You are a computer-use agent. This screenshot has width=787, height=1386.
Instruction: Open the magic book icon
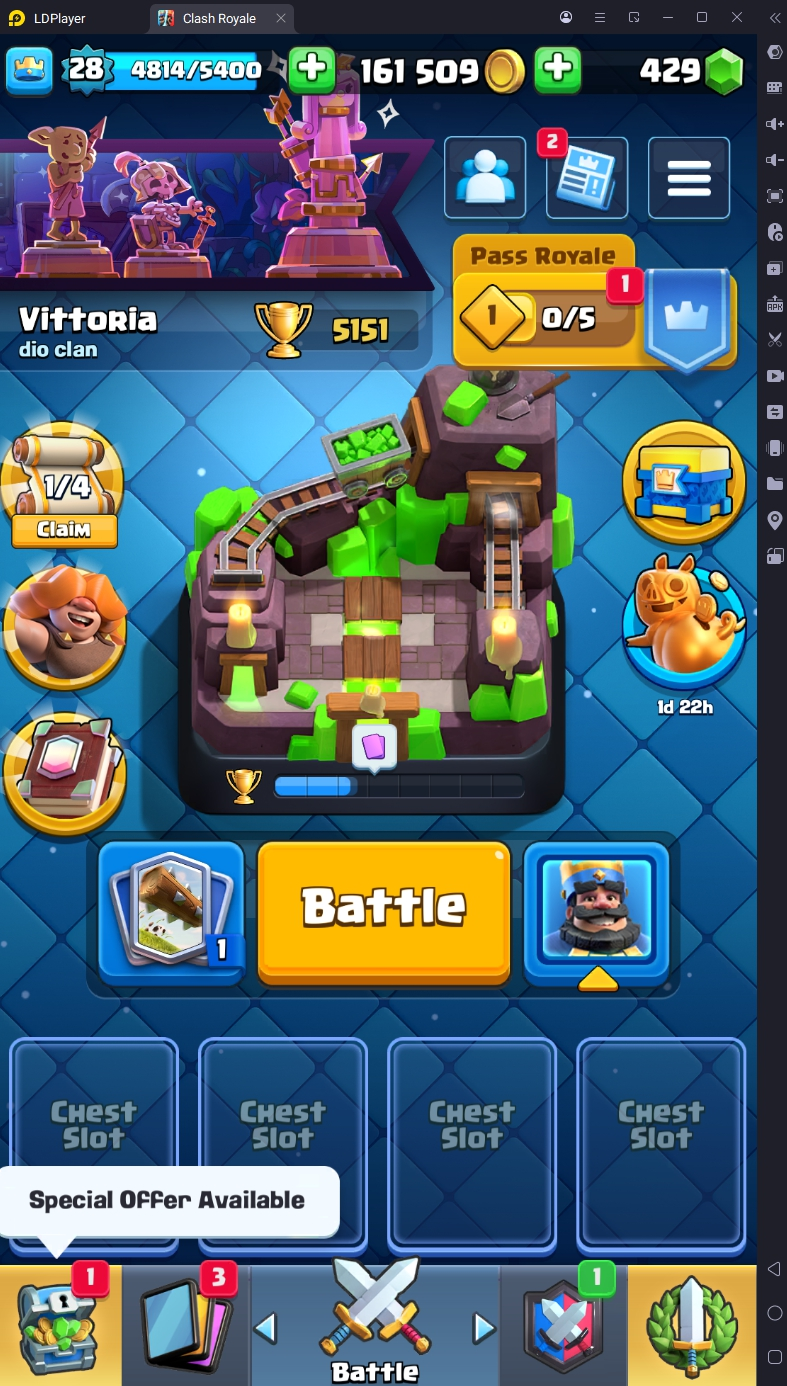[x=65, y=774]
